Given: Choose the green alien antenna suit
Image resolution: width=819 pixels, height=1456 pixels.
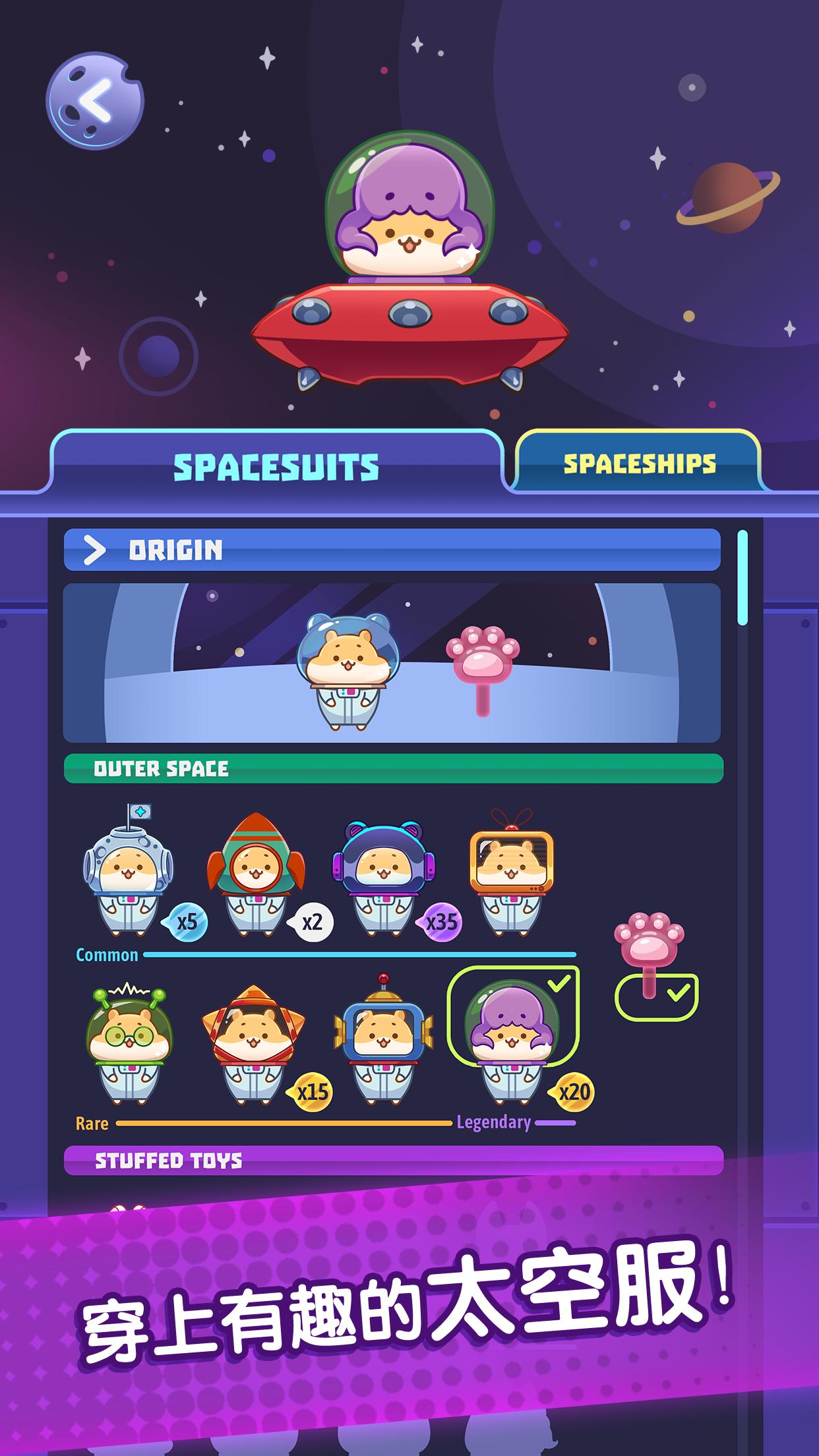Looking at the screenshot, I should coord(130,1044).
